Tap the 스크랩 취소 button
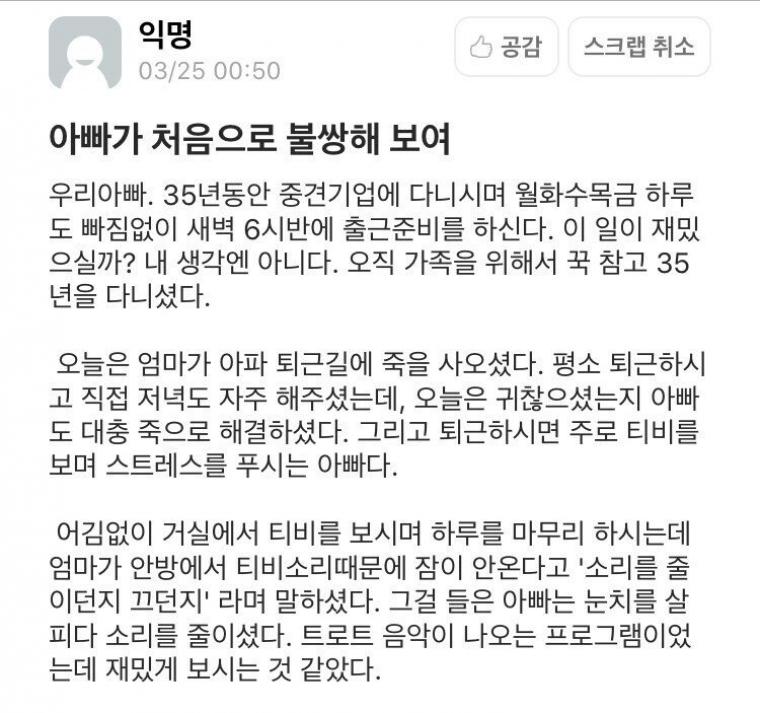Image resolution: width=760 pixels, height=713 pixels. 639,47
